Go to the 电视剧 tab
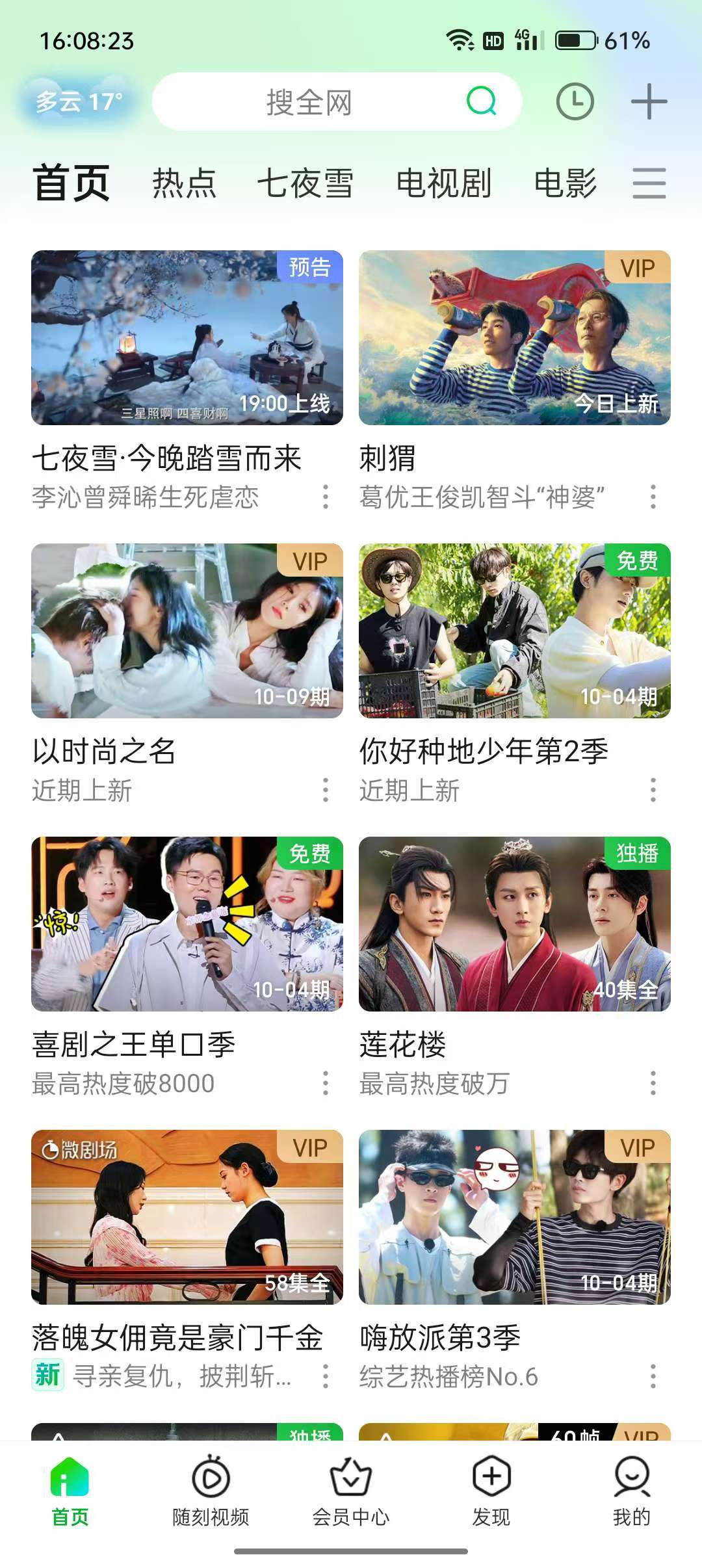The height and width of the screenshot is (1568, 702). point(443,183)
